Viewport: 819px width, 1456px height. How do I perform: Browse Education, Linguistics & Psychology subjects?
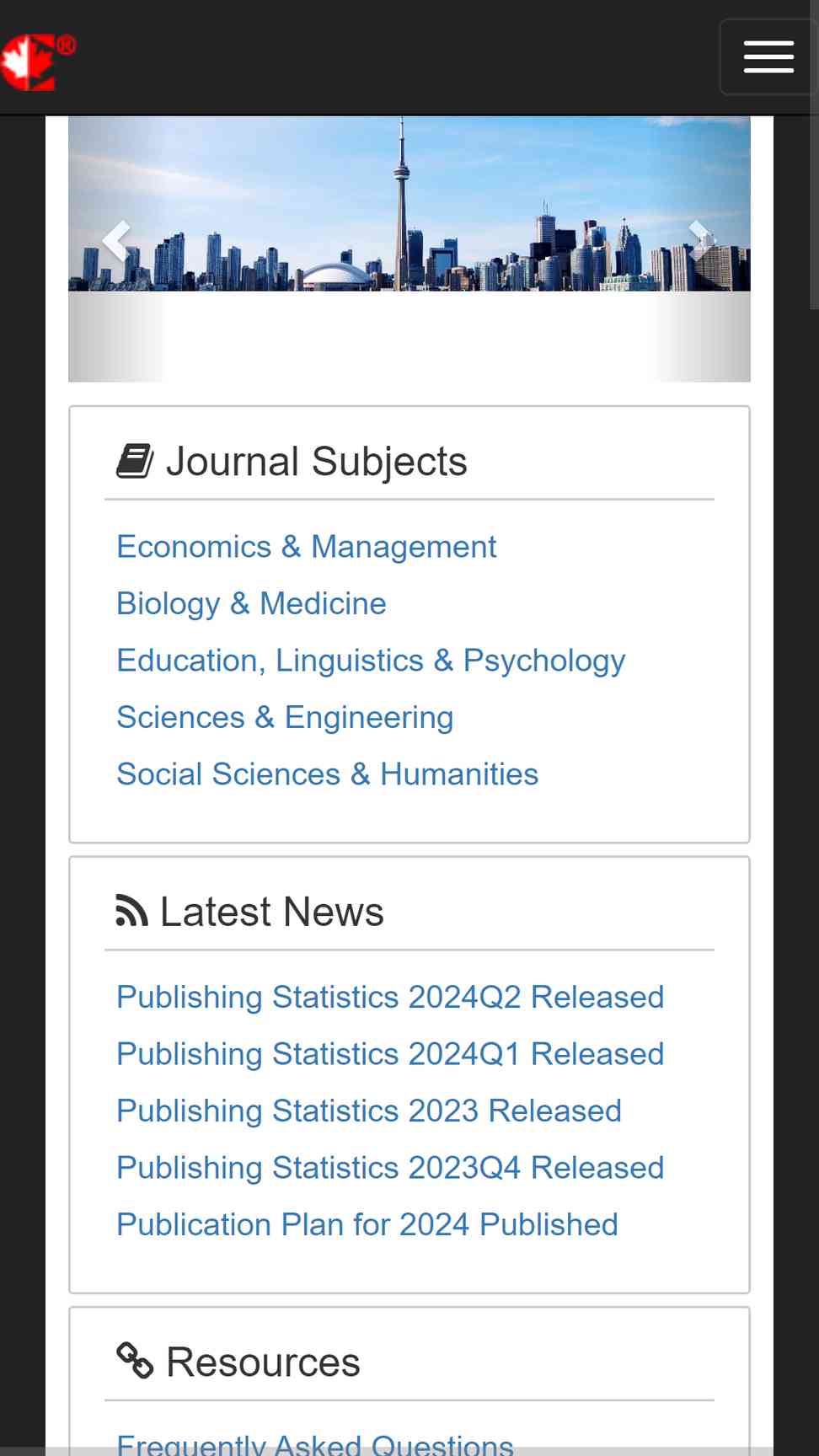coord(371,661)
